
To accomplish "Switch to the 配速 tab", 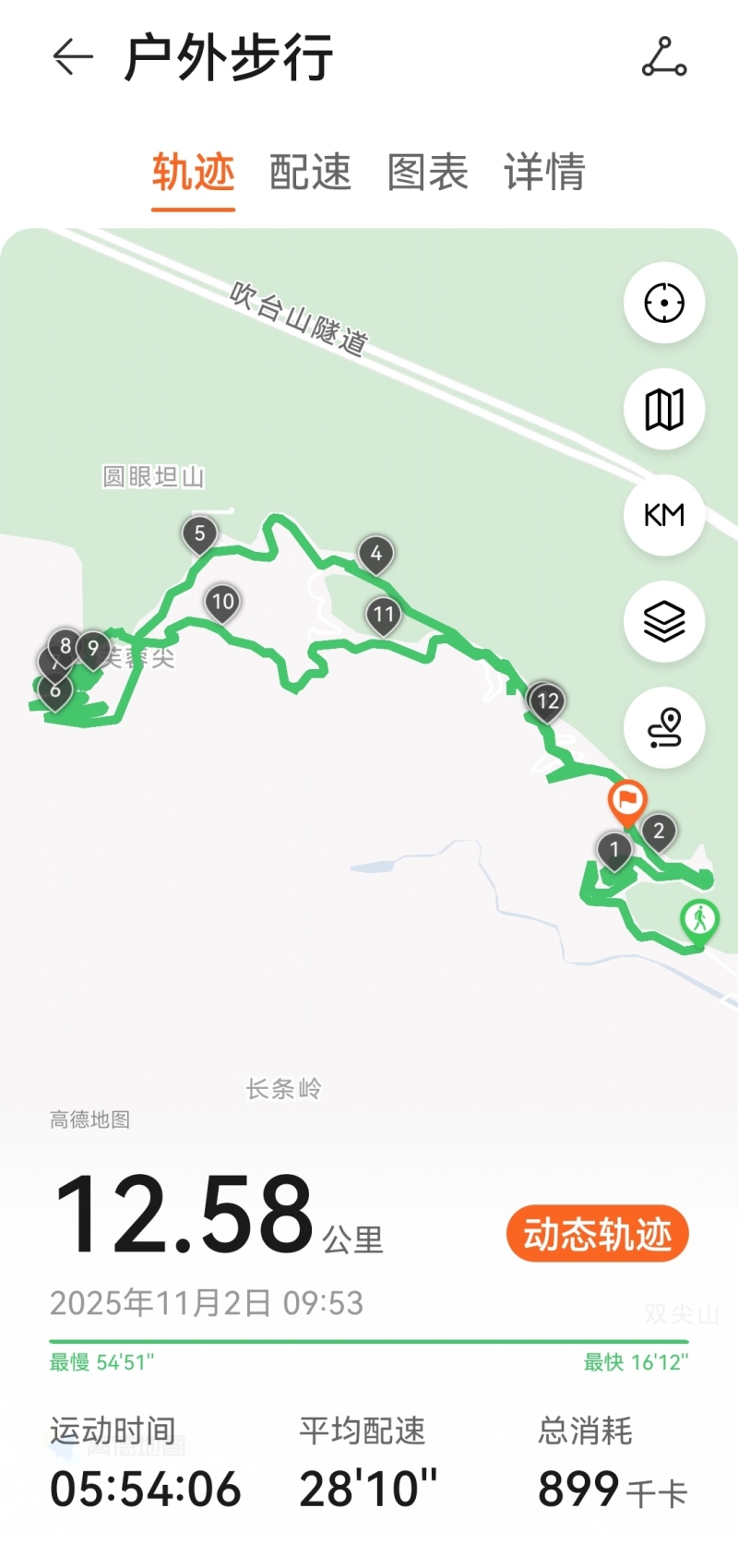I will point(310,173).
